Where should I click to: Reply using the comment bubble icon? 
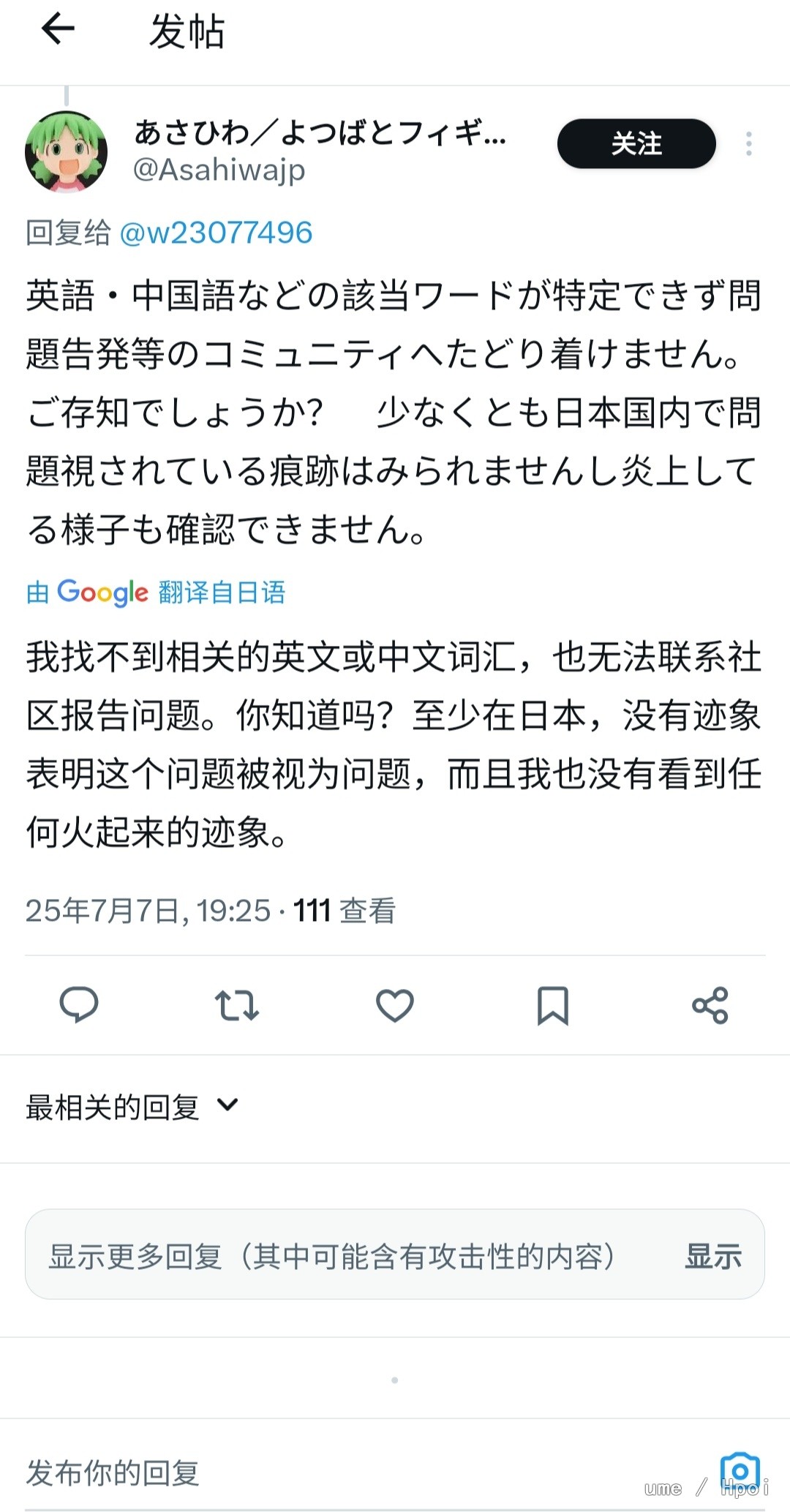pyautogui.click(x=78, y=1004)
